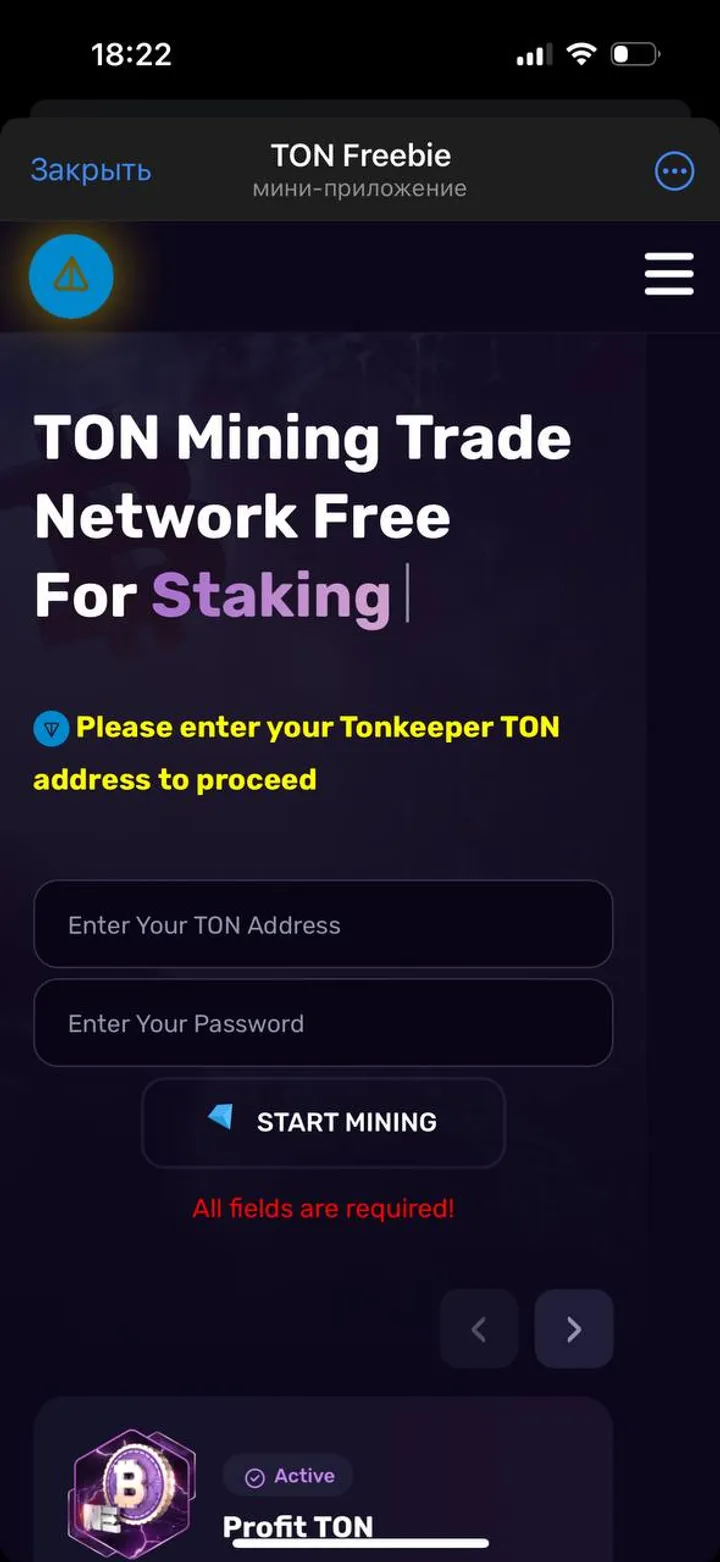Tap the Wi-Fi icon in the status bar

click(x=578, y=53)
